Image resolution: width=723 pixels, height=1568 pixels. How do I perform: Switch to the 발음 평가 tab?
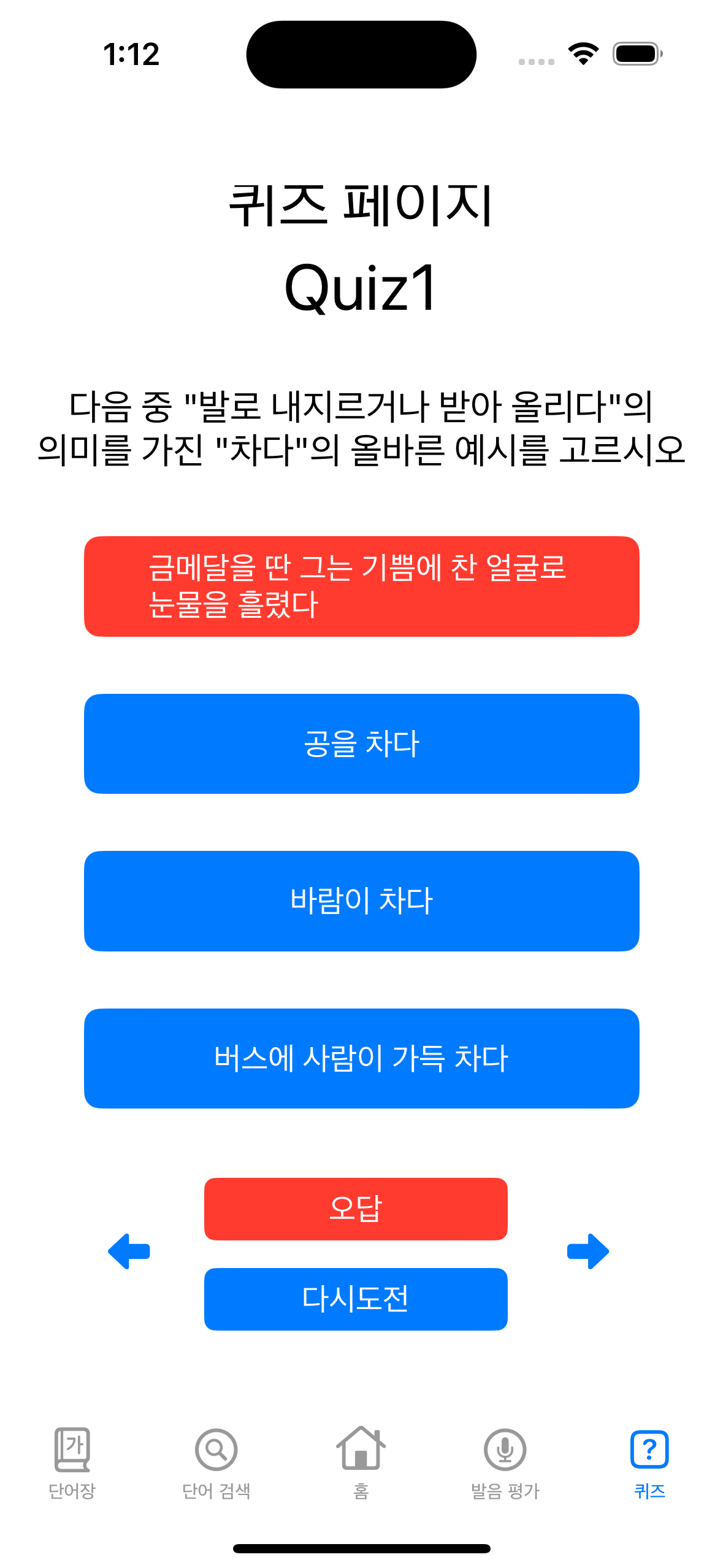pyautogui.click(x=505, y=1466)
